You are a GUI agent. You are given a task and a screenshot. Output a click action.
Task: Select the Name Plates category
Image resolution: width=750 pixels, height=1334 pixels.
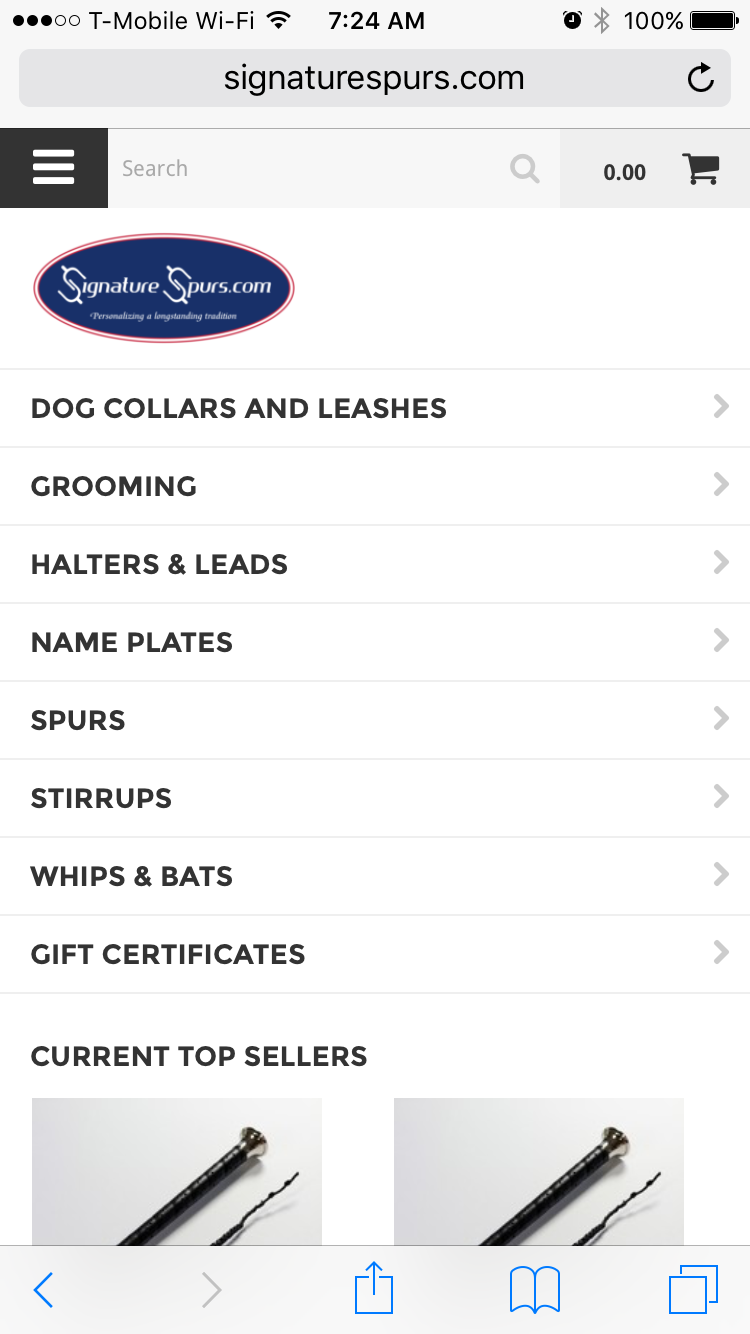[x=374, y=642]
